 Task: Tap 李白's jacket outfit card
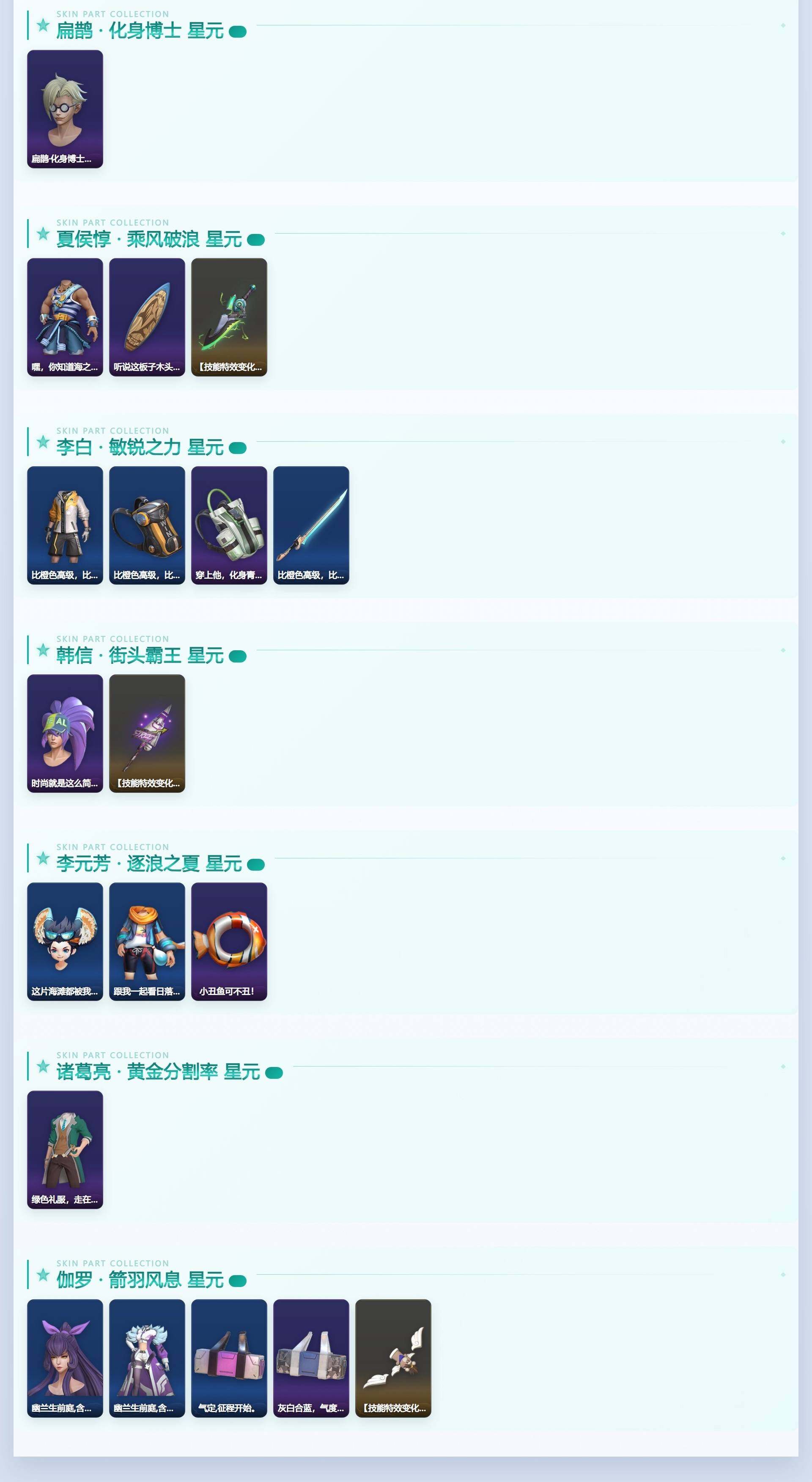click(65, 526)
